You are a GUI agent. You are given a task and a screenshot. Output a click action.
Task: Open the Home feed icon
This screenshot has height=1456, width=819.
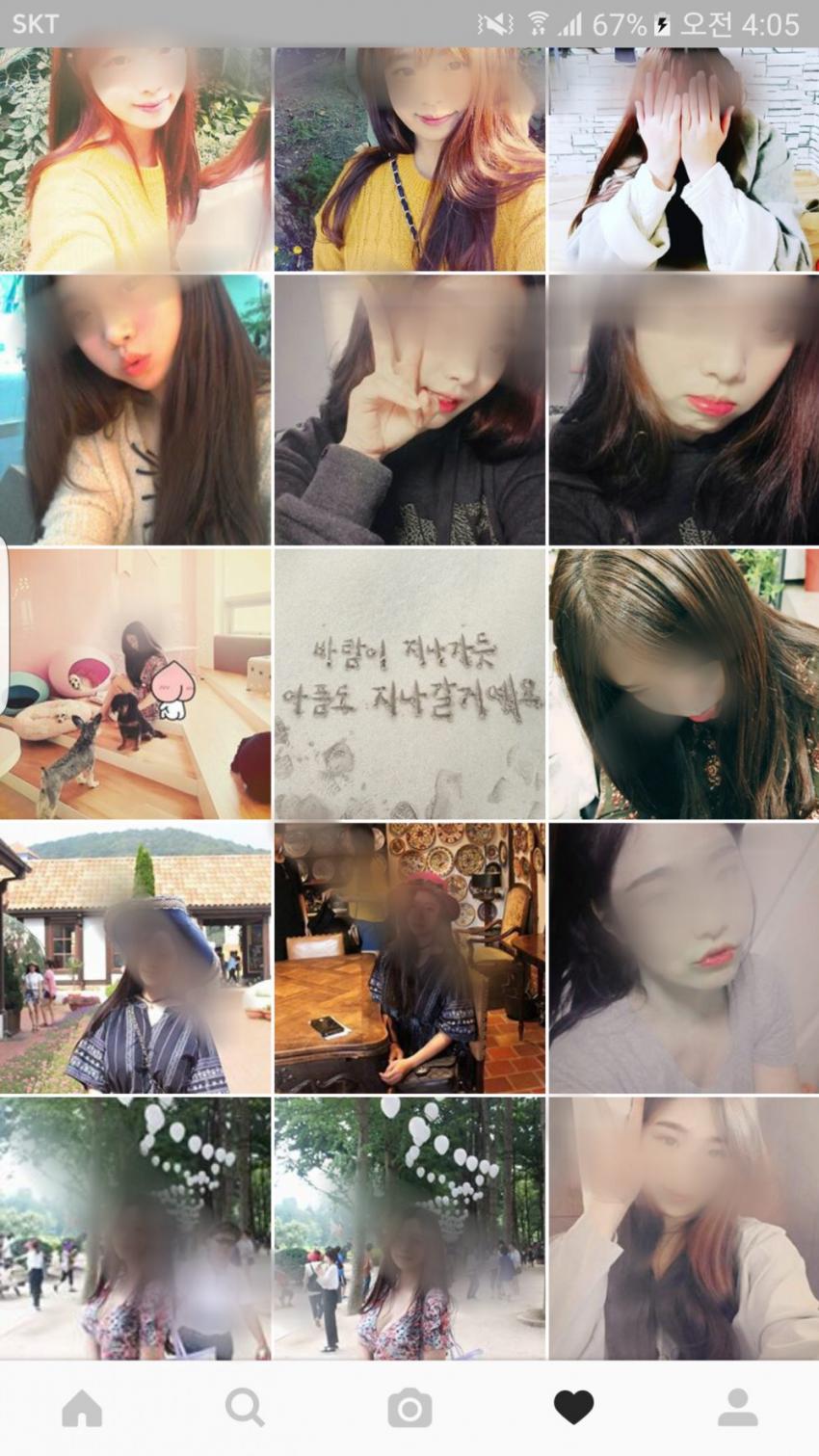tap(82, 1408)
